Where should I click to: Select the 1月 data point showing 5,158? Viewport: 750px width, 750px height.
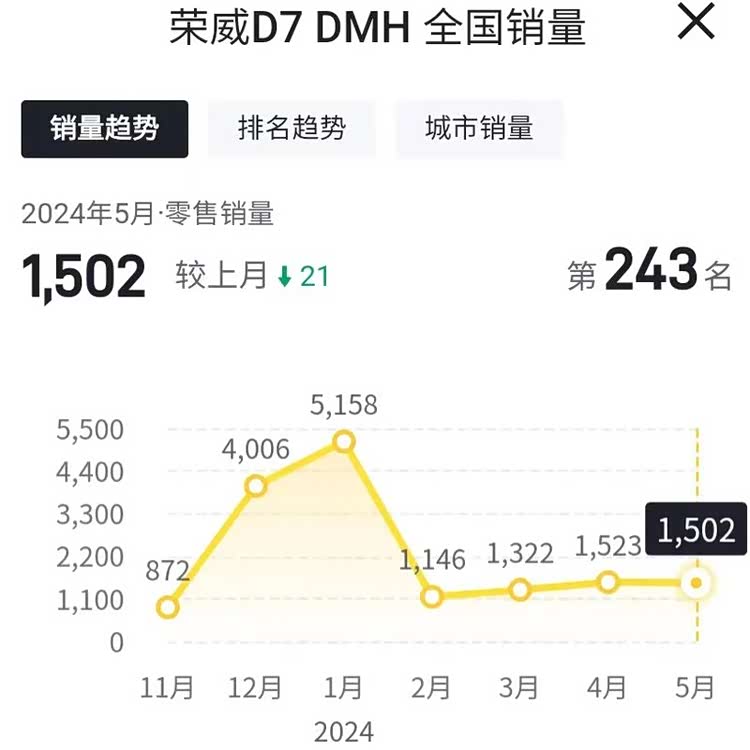(x=344, y=441)
